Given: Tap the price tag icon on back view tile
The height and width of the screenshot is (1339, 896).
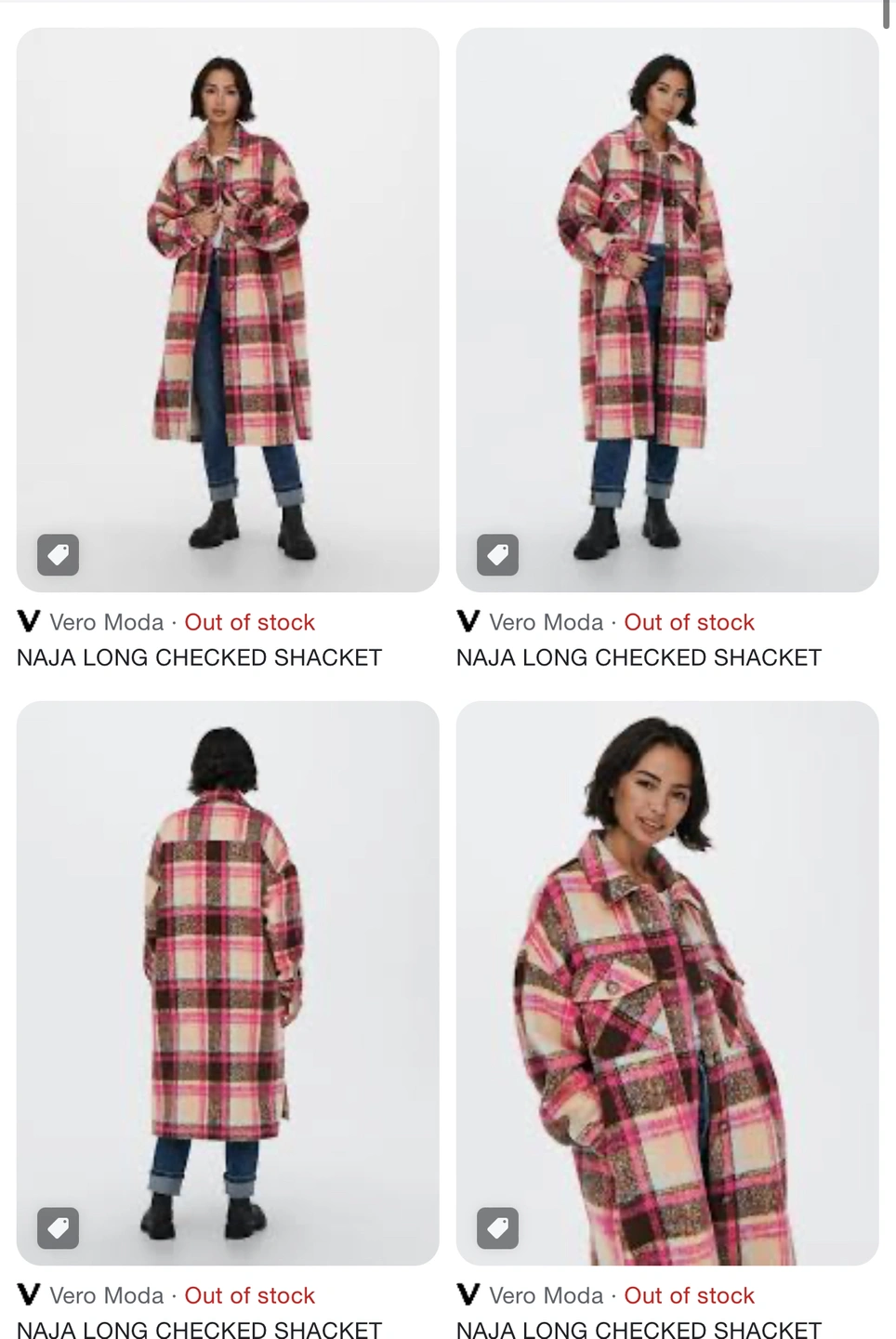Looking at the screenshot, I should tap(58, 1228).
